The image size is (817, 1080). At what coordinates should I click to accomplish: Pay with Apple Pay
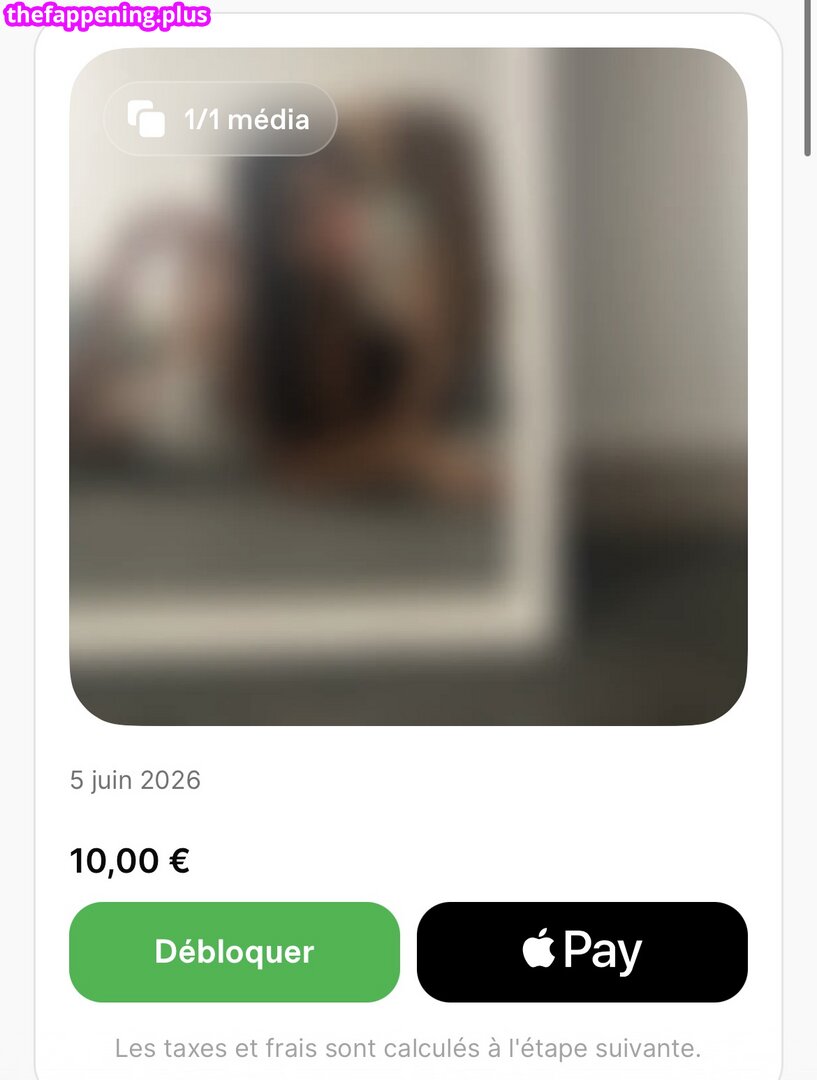(582, 952)
